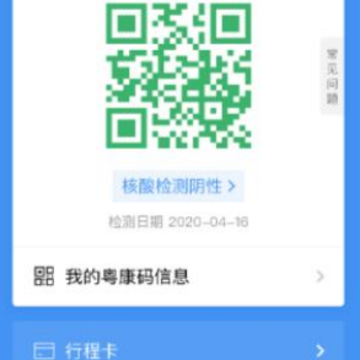Screen dimensions: 360x360
Task: Open the 常见问题 side tab
Action: 332,77
